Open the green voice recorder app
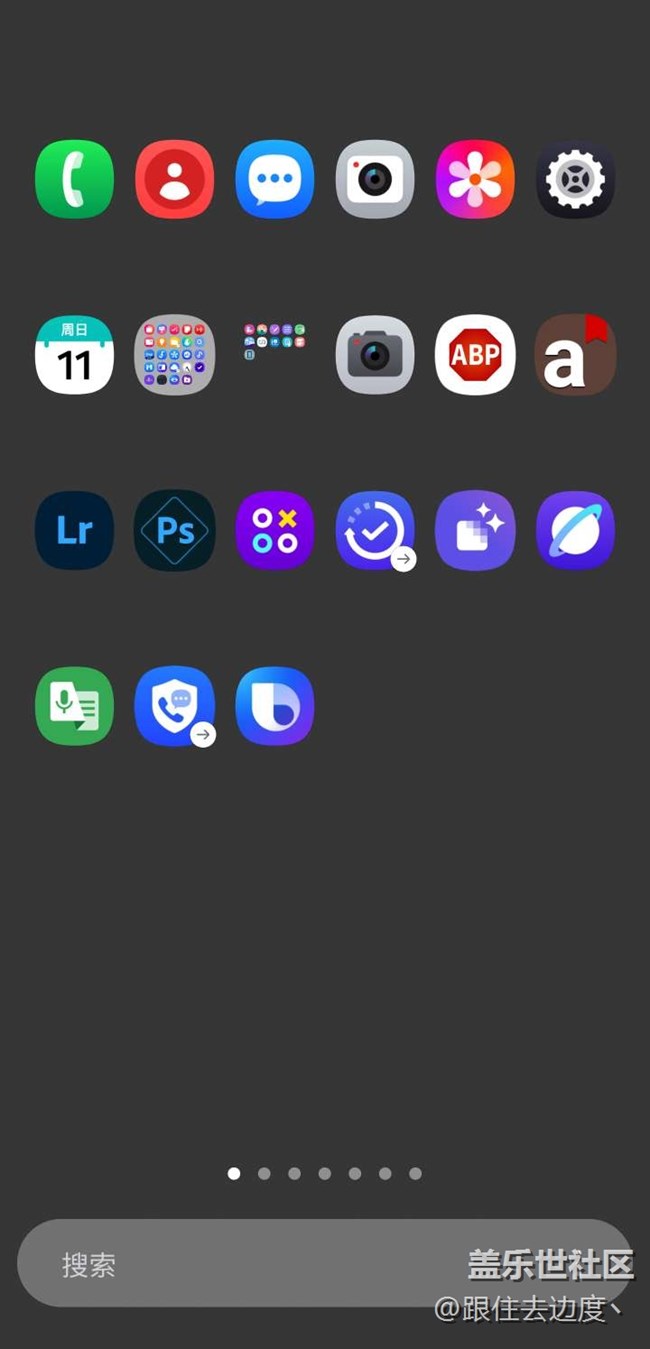 click(x=75, y=706)
